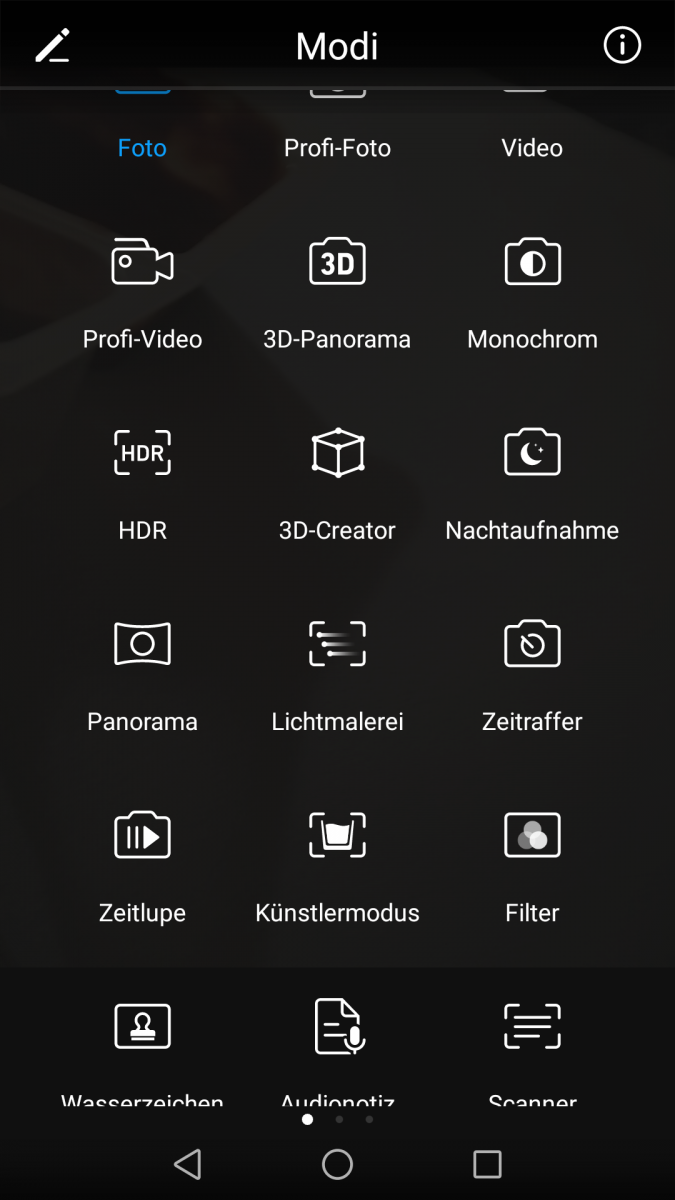The width and height of the screenshot is (675, 1200).
Task: Tap the edit pencil icon
Action: click(x=52, y=46)
